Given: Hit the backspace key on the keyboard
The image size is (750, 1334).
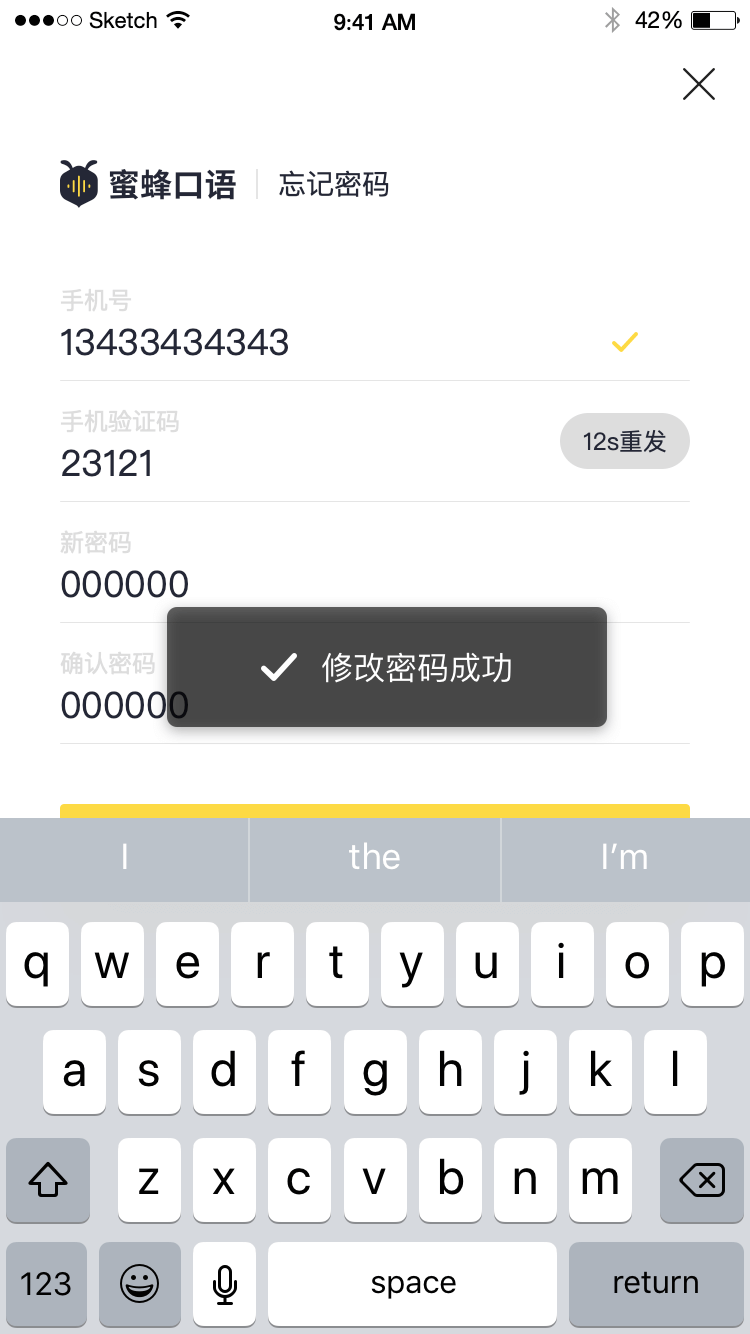Looking at the screenshot, I should coord(701,1181).
